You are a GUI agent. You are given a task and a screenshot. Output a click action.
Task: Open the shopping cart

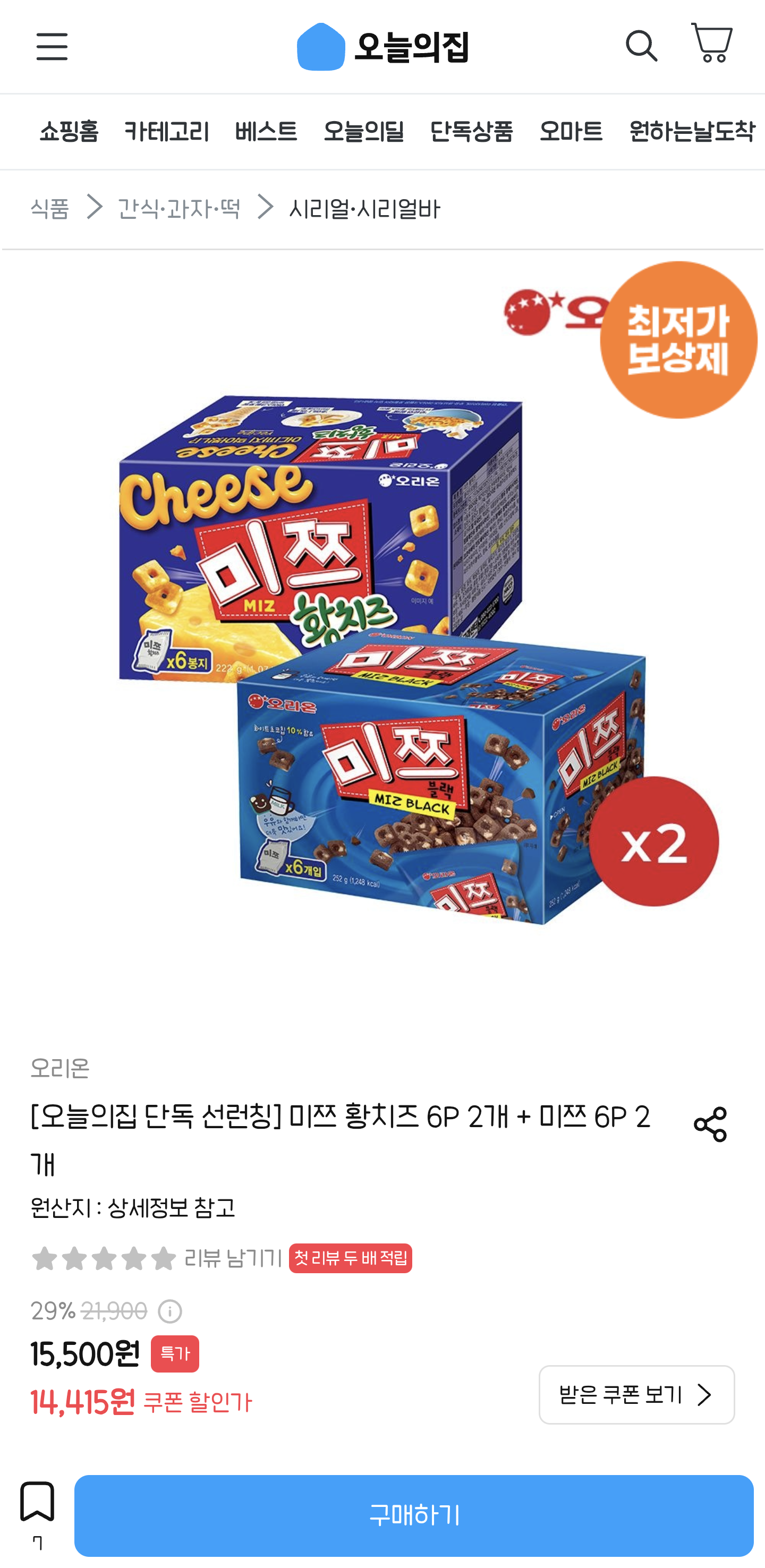coord(711,43)
